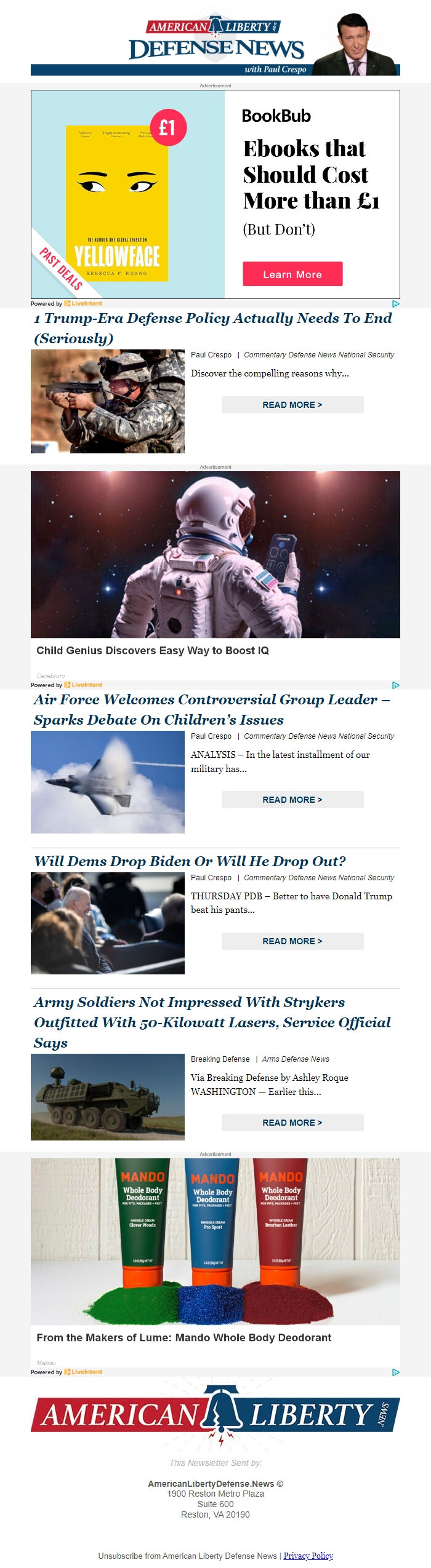The width and height of the screenshot is (431, 1568).
Task: Tap Learn More in BookBub ad
Action: [292, 274]
